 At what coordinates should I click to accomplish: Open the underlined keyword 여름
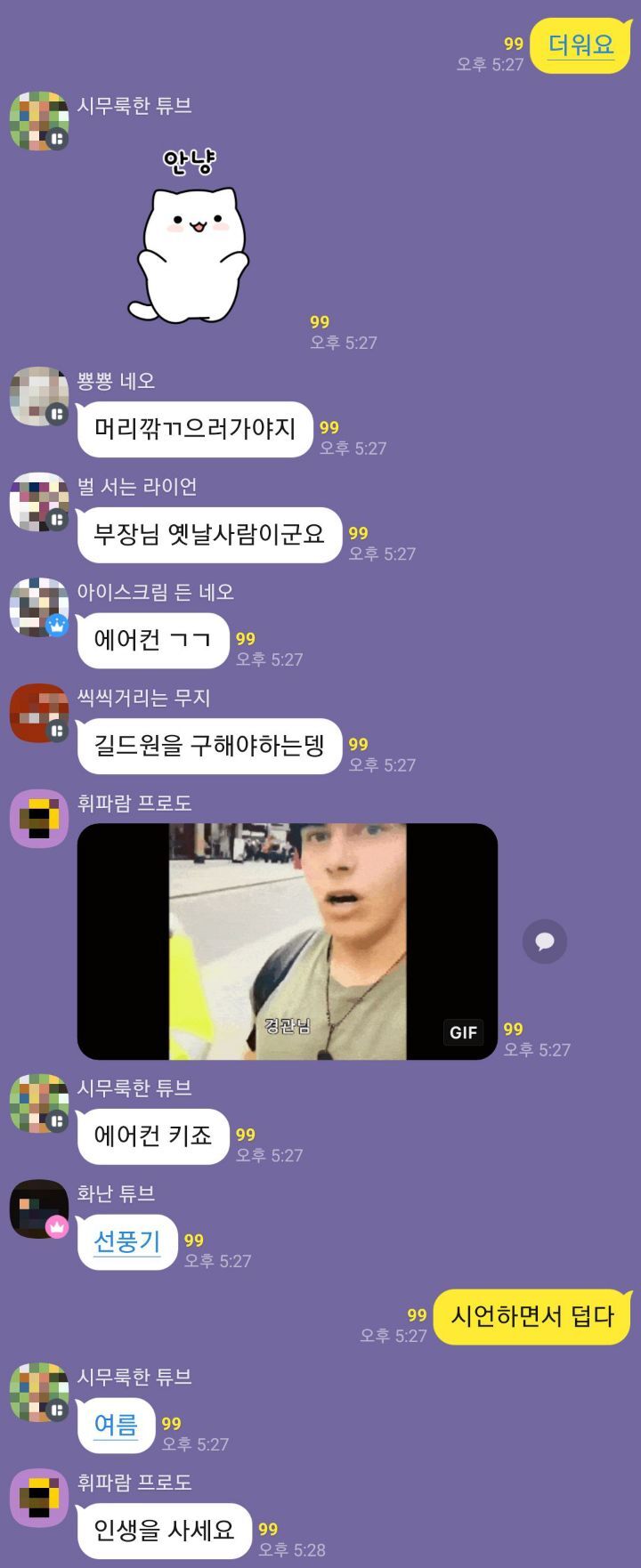point(116,1425)
